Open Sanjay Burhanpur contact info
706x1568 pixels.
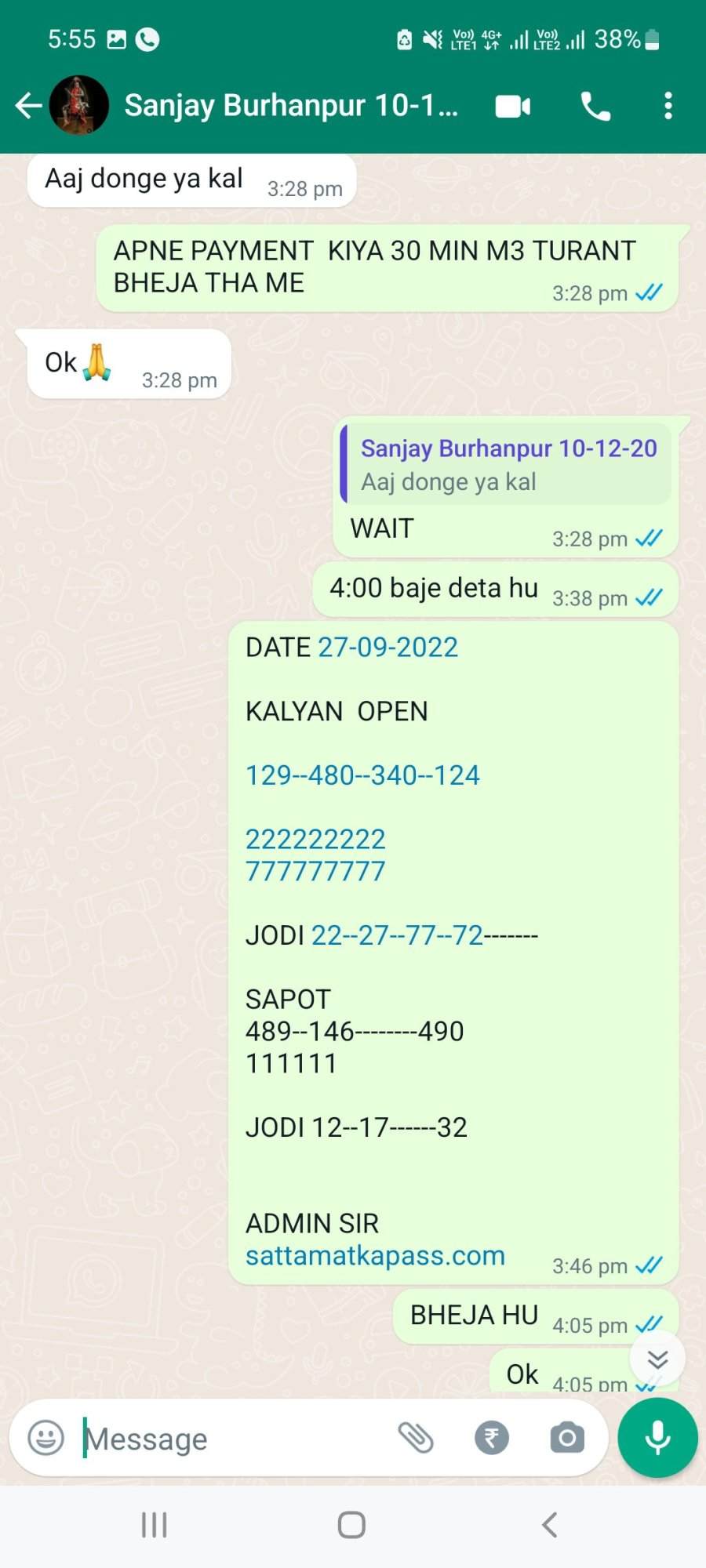290,105
